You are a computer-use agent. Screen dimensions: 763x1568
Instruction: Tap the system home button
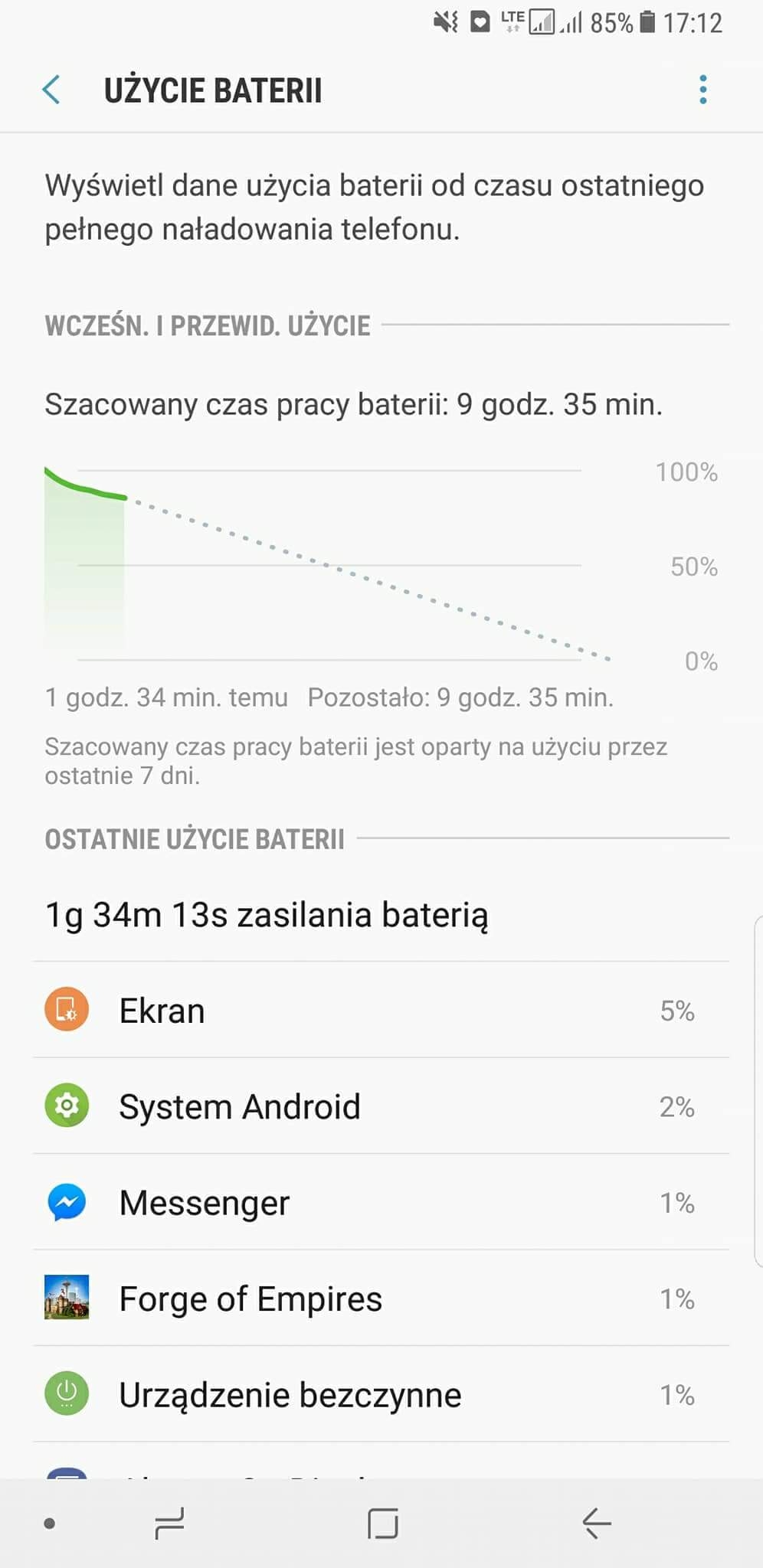click(x=382, y=1523)
